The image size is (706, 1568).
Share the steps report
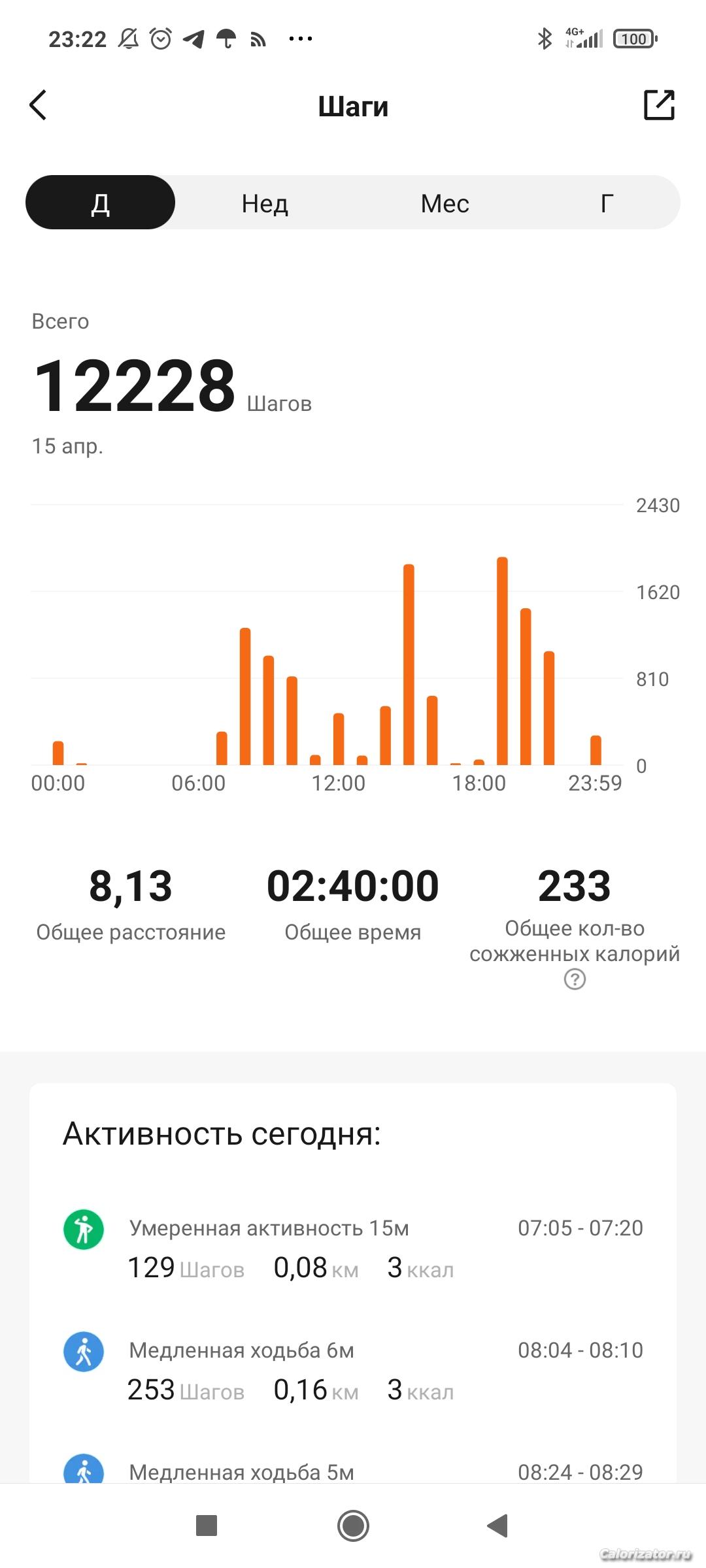click(659, 105)
